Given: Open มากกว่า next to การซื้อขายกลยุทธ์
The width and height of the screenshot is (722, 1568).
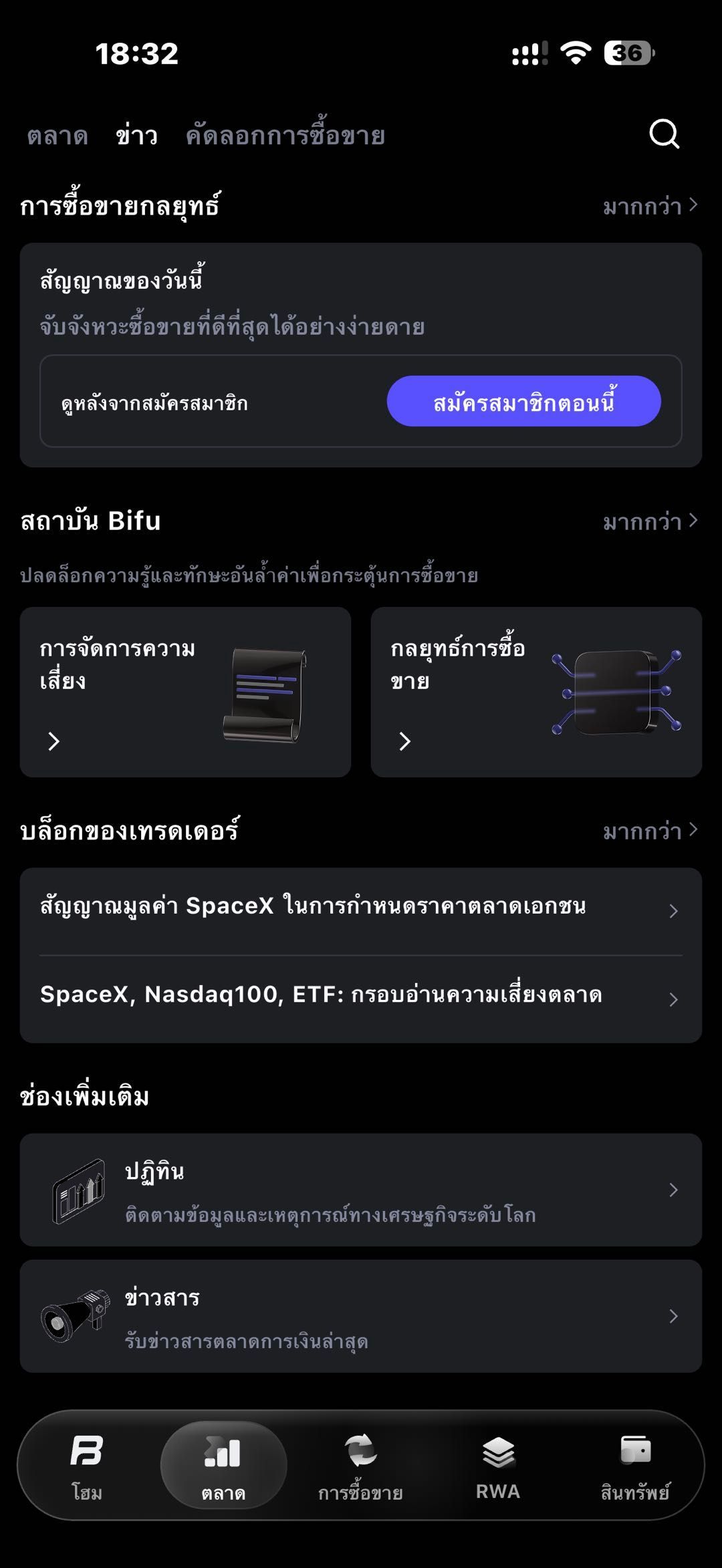Looking at the screenshot, I should pos(650,207).
